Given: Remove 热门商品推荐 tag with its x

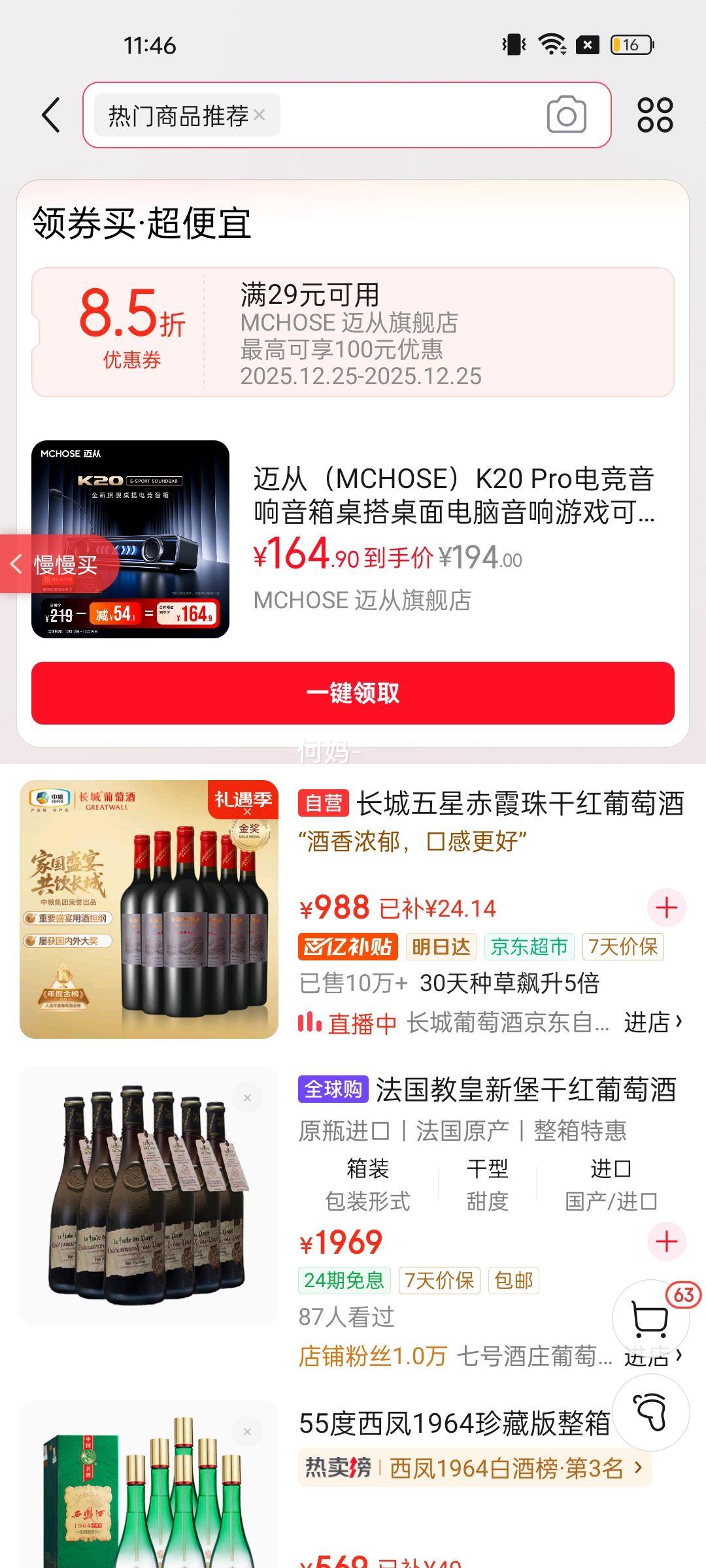Looking at the screenshot, I should point(260,115).
